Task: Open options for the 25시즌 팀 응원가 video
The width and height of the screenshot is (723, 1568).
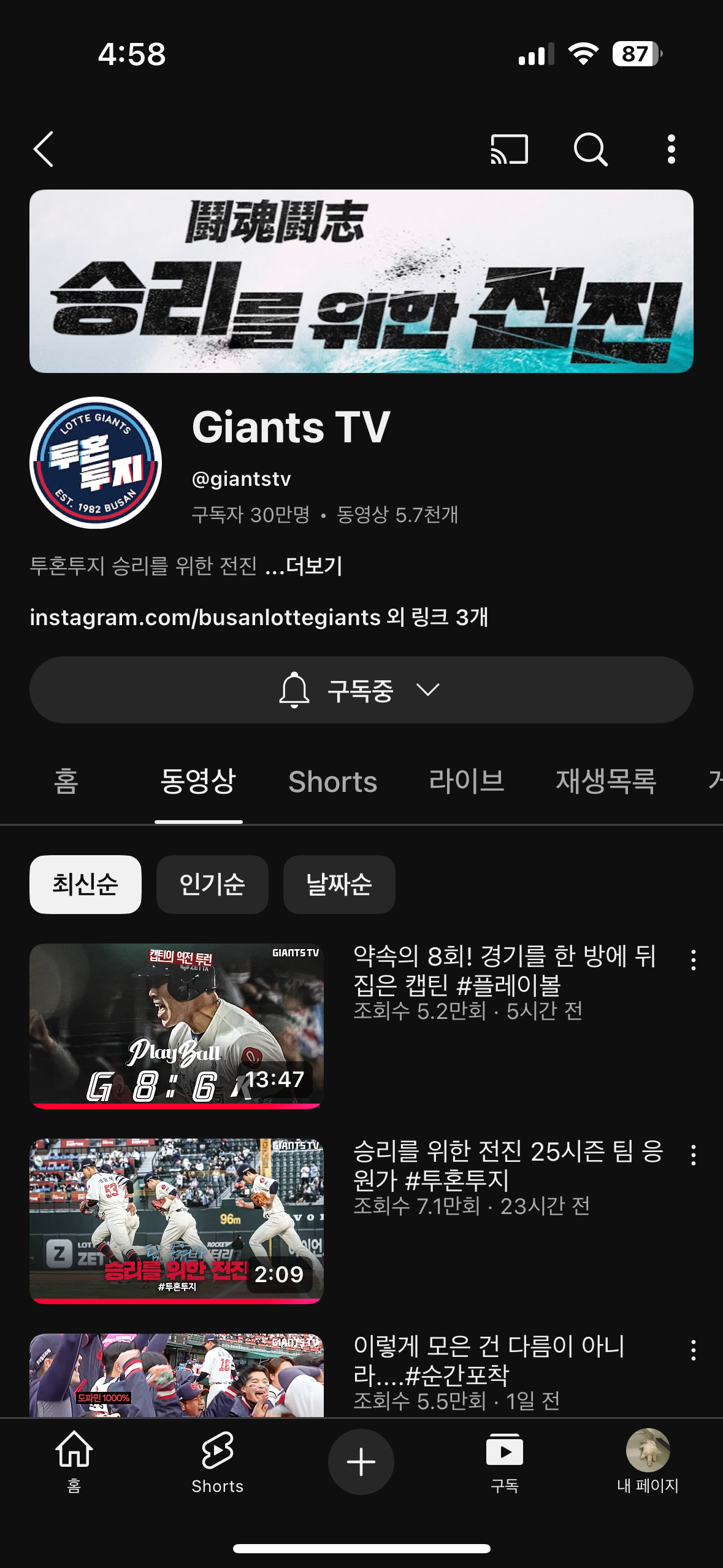Action: coord(694,1155)
